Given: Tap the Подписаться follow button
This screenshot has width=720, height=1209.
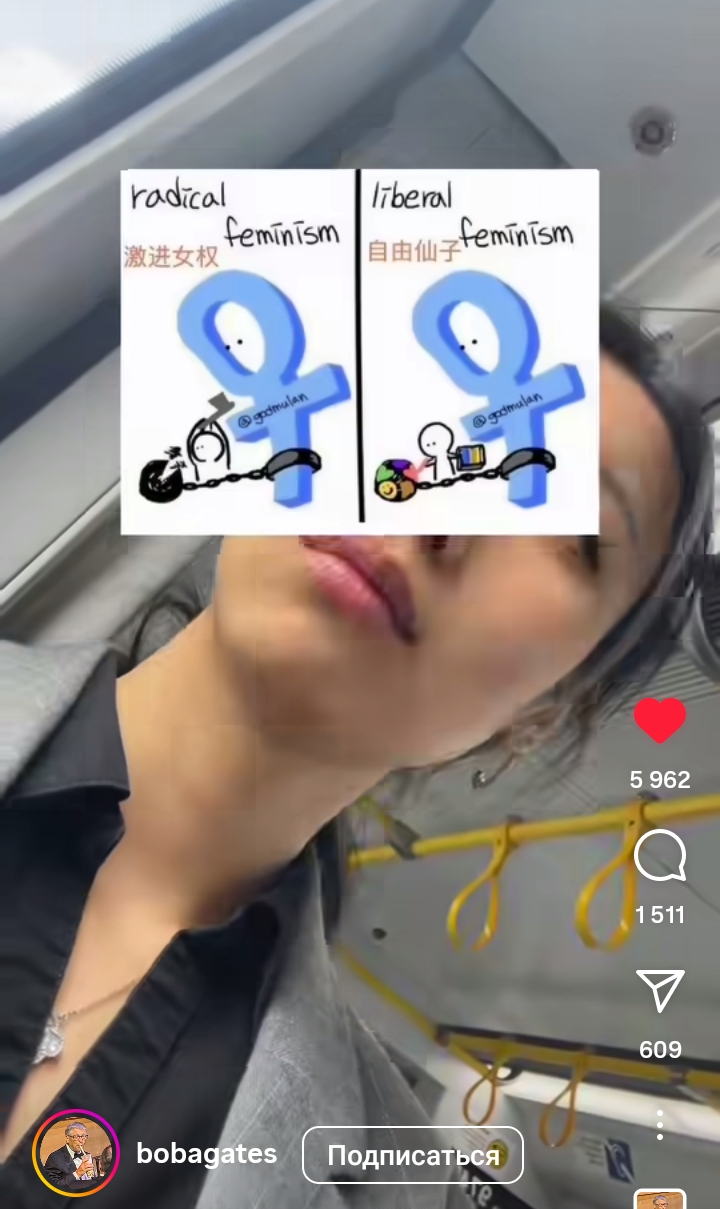Looking at the screenshot, I should [x=413, y=1155].
